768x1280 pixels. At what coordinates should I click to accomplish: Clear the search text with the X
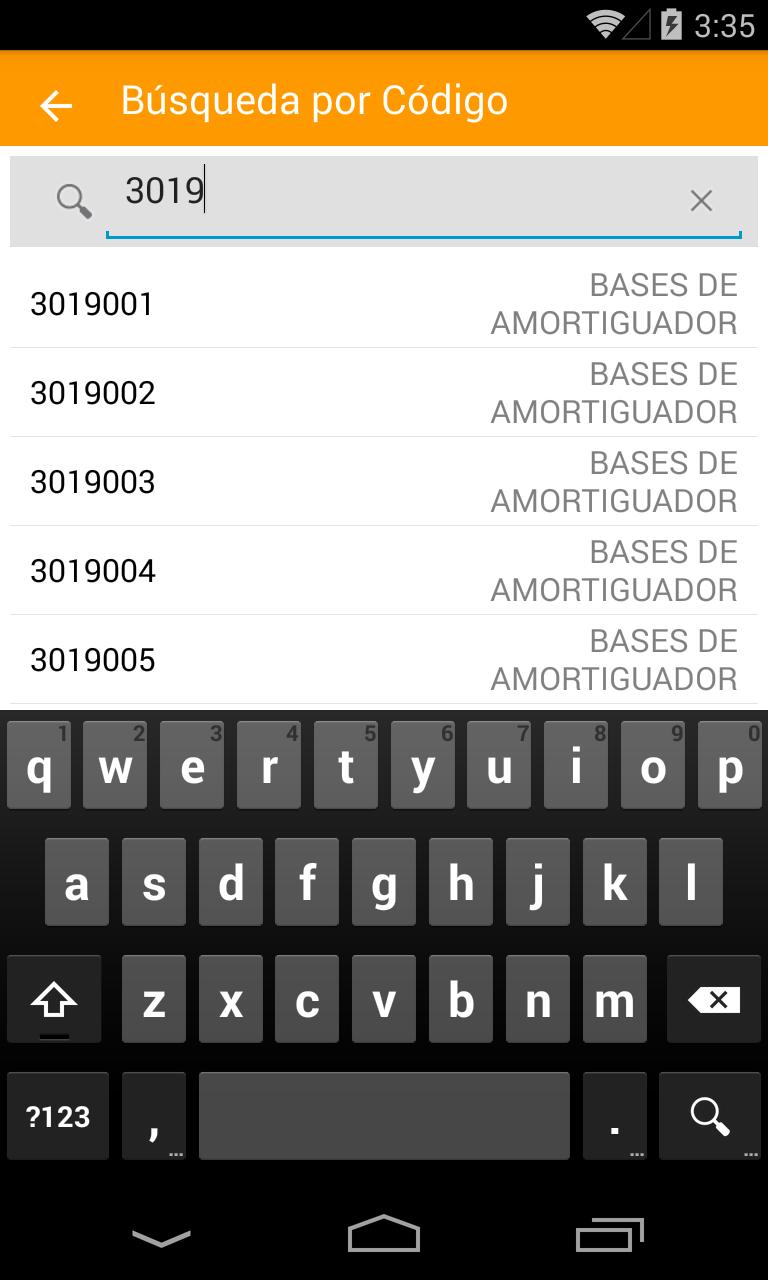point(701,201)
